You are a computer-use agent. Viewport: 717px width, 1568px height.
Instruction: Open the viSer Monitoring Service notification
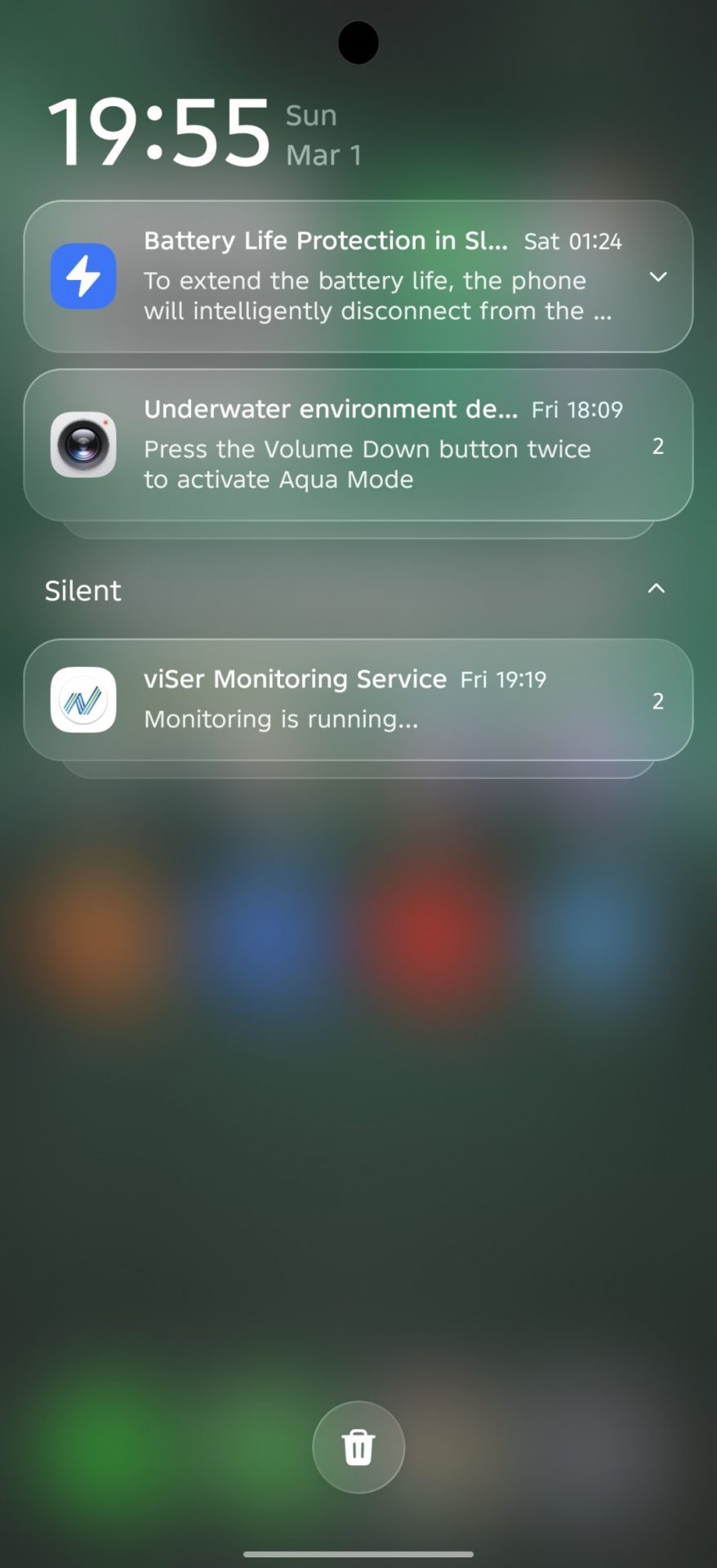pyautogui.click(x=359, y=700)
